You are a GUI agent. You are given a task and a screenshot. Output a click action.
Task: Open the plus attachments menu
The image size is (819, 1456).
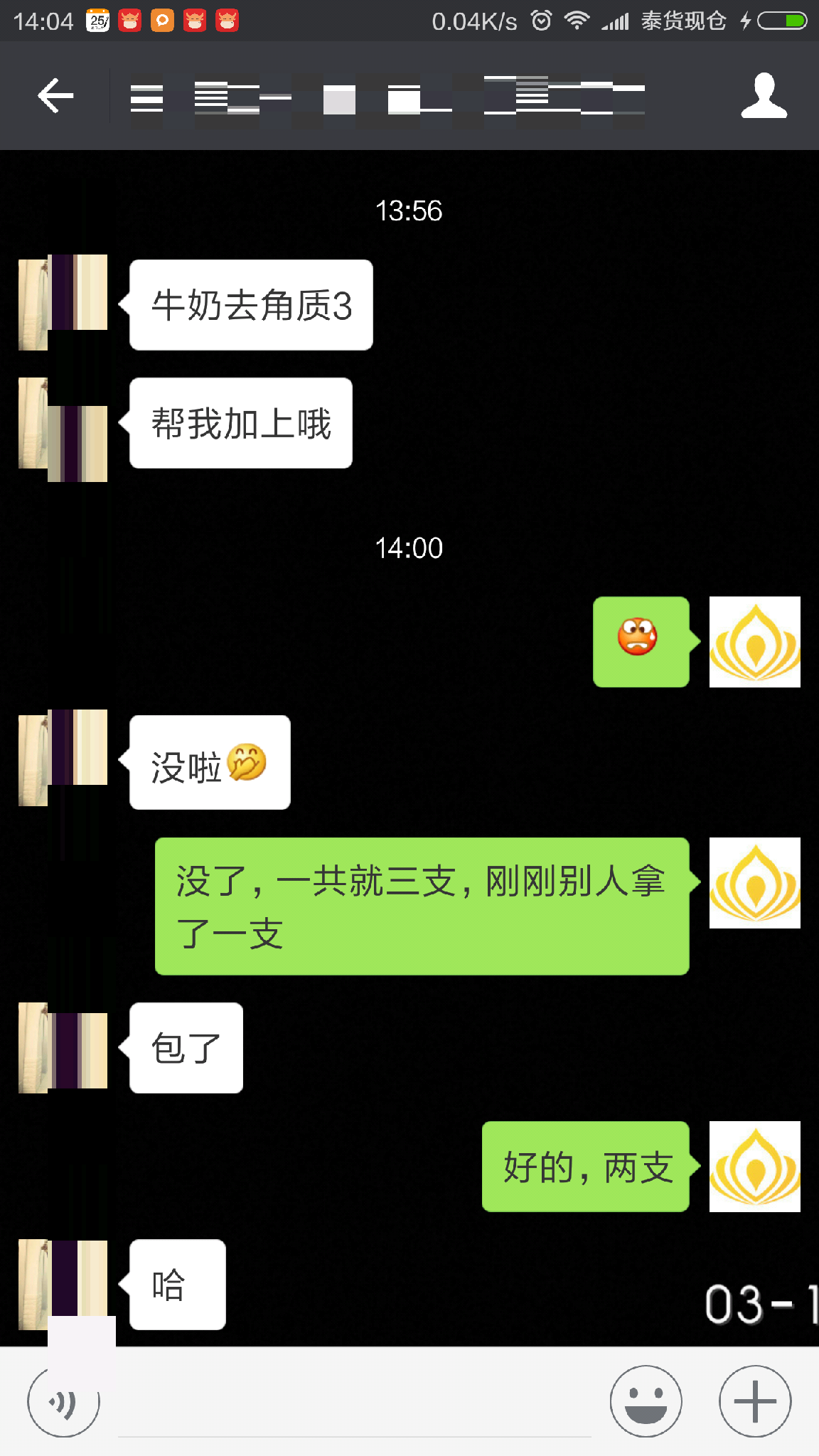(754, 1401)
